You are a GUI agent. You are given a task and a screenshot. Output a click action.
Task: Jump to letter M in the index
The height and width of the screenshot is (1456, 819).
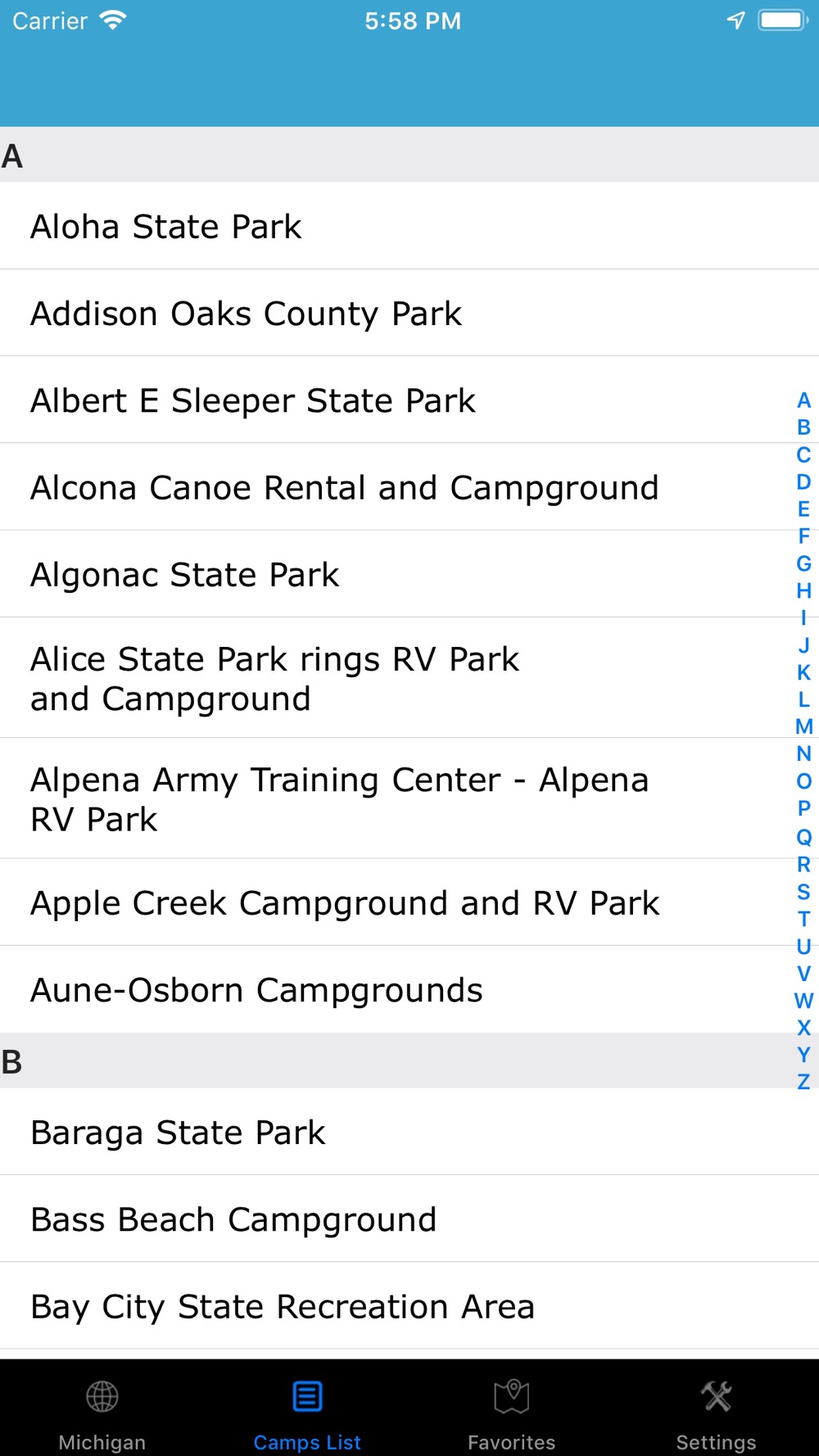804,726
